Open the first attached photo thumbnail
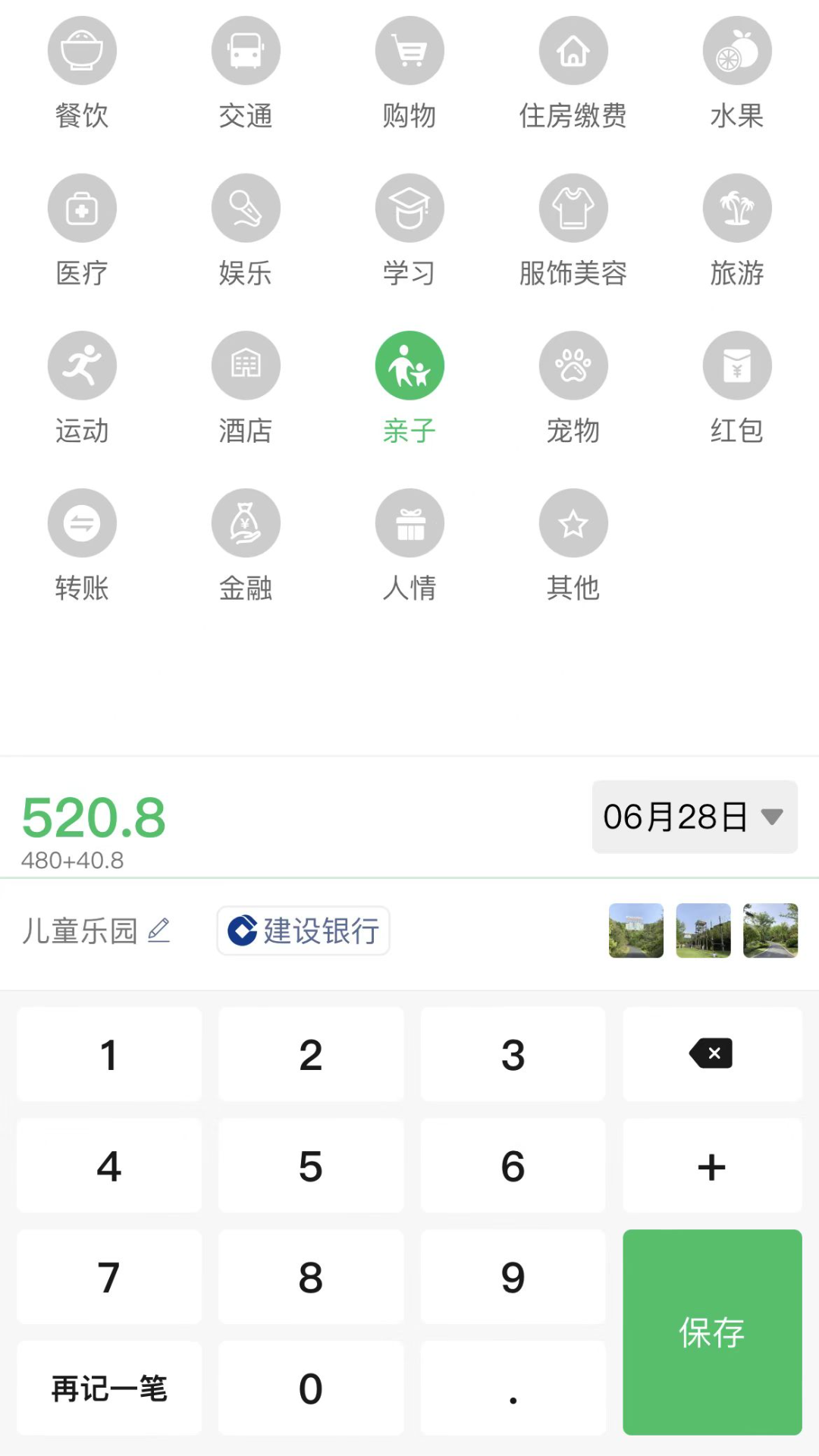The height and width of the screenshot is (1456, 819). pyautogui.click(x=635, y=930)
